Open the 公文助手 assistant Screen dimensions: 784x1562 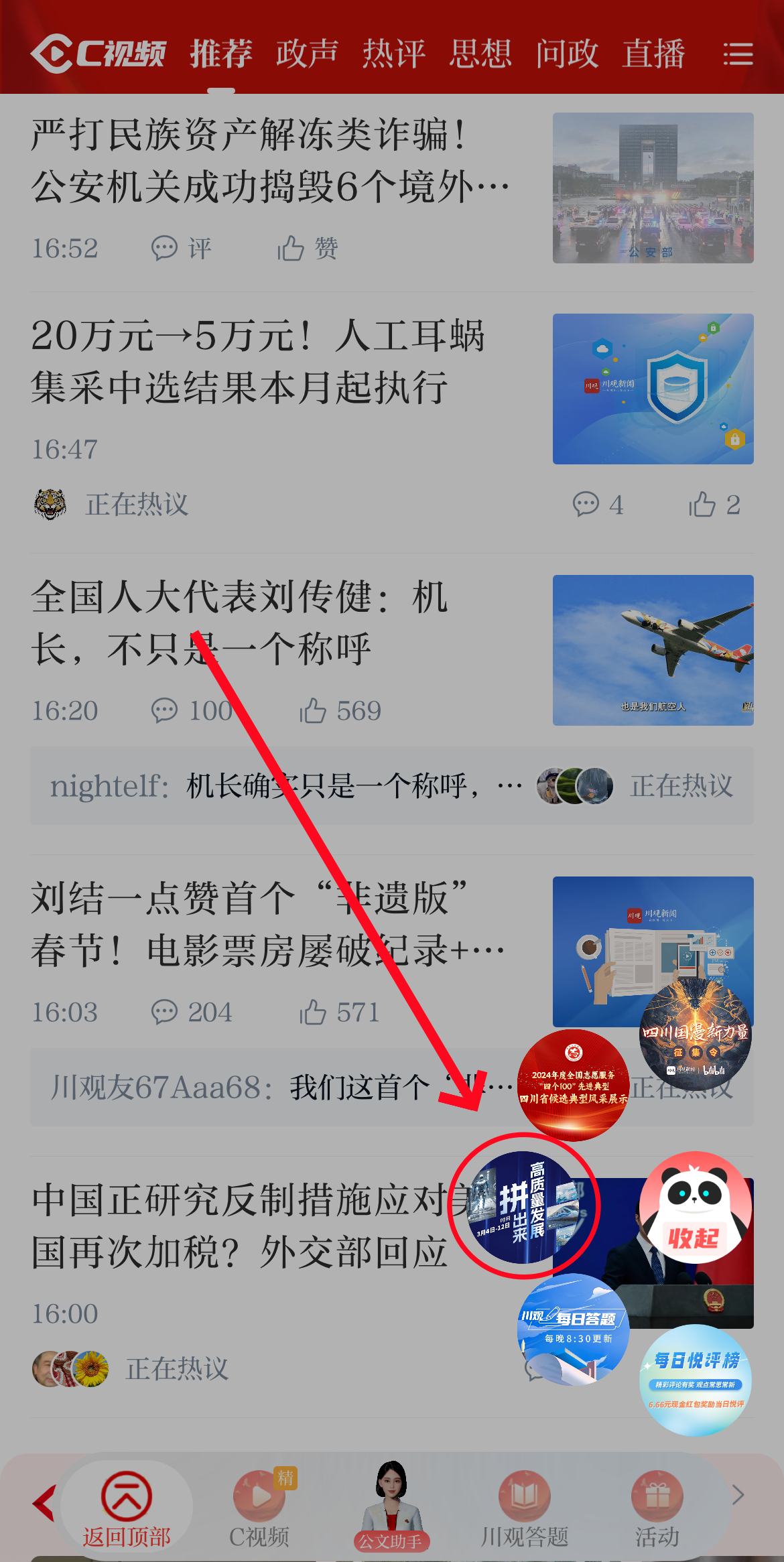(x=392, y=1508)
